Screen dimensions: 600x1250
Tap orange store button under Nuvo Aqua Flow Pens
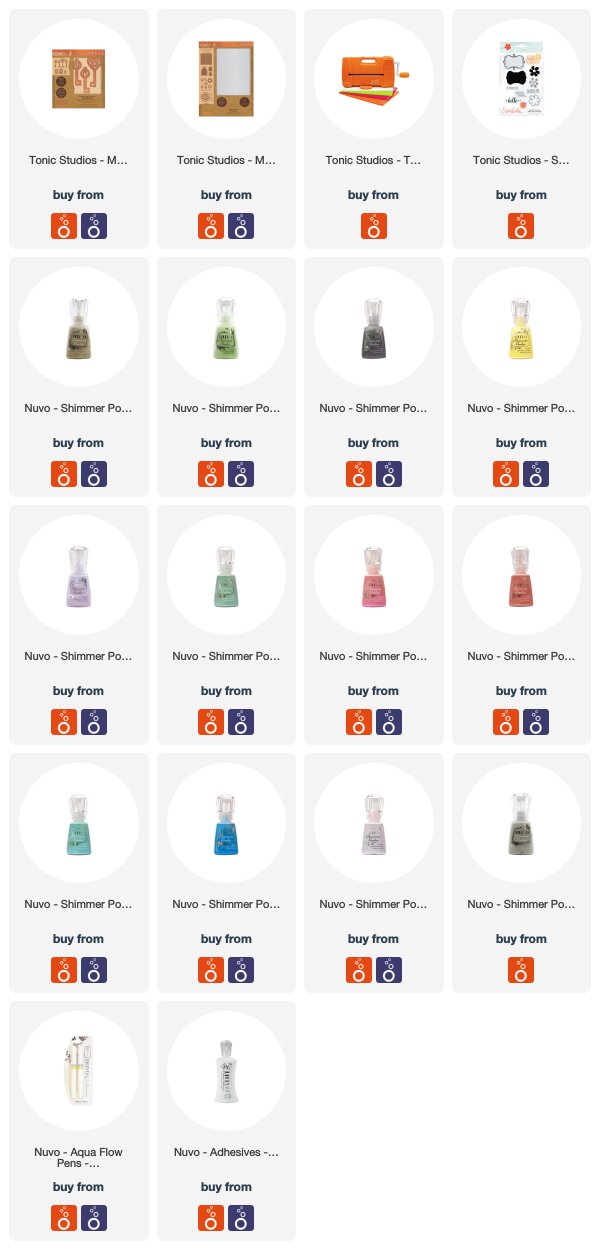tap(64, 1218)
